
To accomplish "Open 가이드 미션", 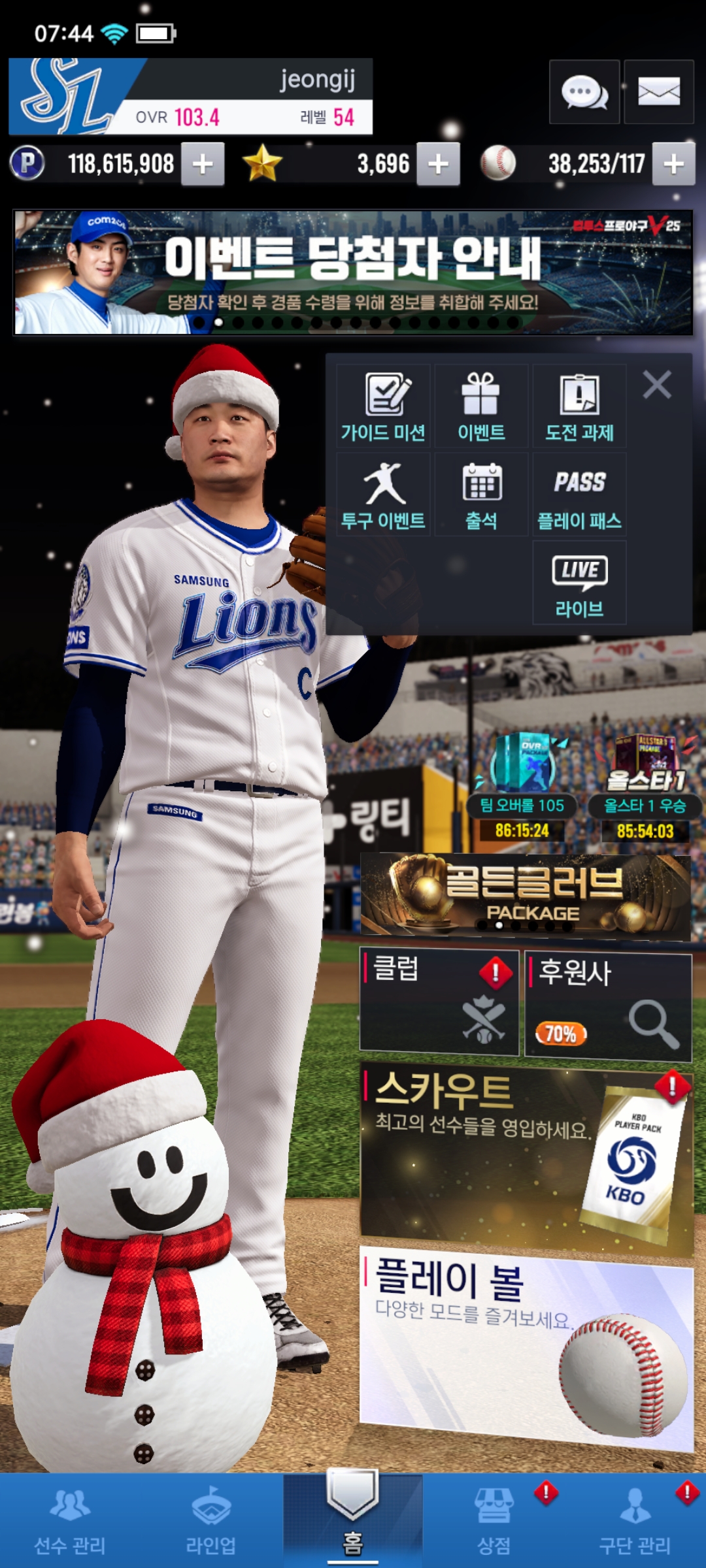I will click(x=383, y=406).
